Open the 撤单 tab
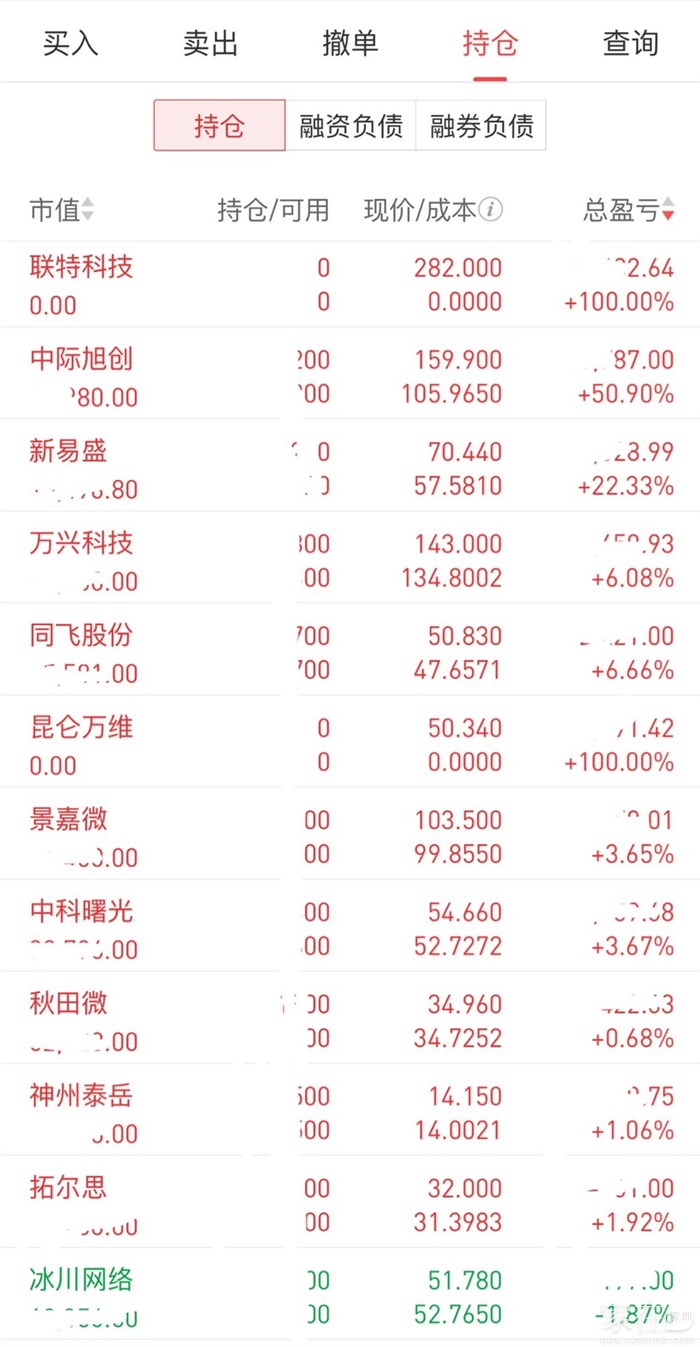 [x=350, y=44]
